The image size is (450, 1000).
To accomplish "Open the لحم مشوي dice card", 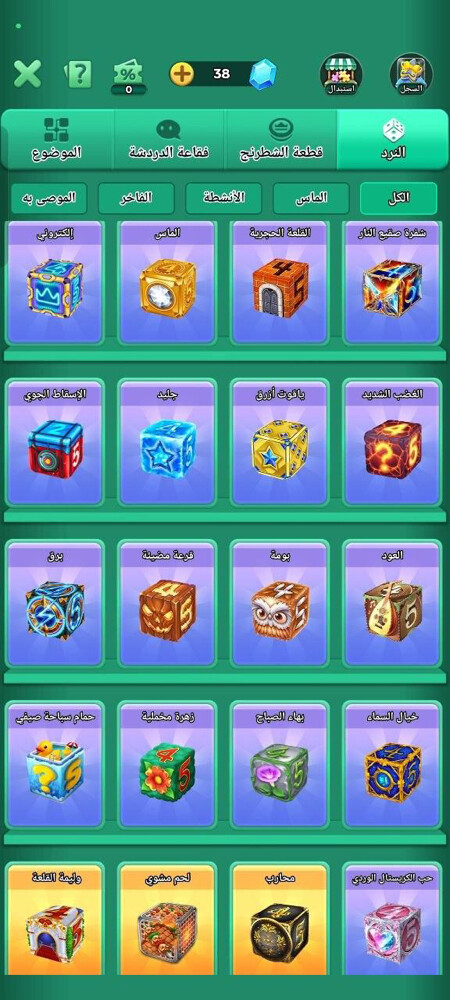I will pyautogui.click(x=168, y=919).
